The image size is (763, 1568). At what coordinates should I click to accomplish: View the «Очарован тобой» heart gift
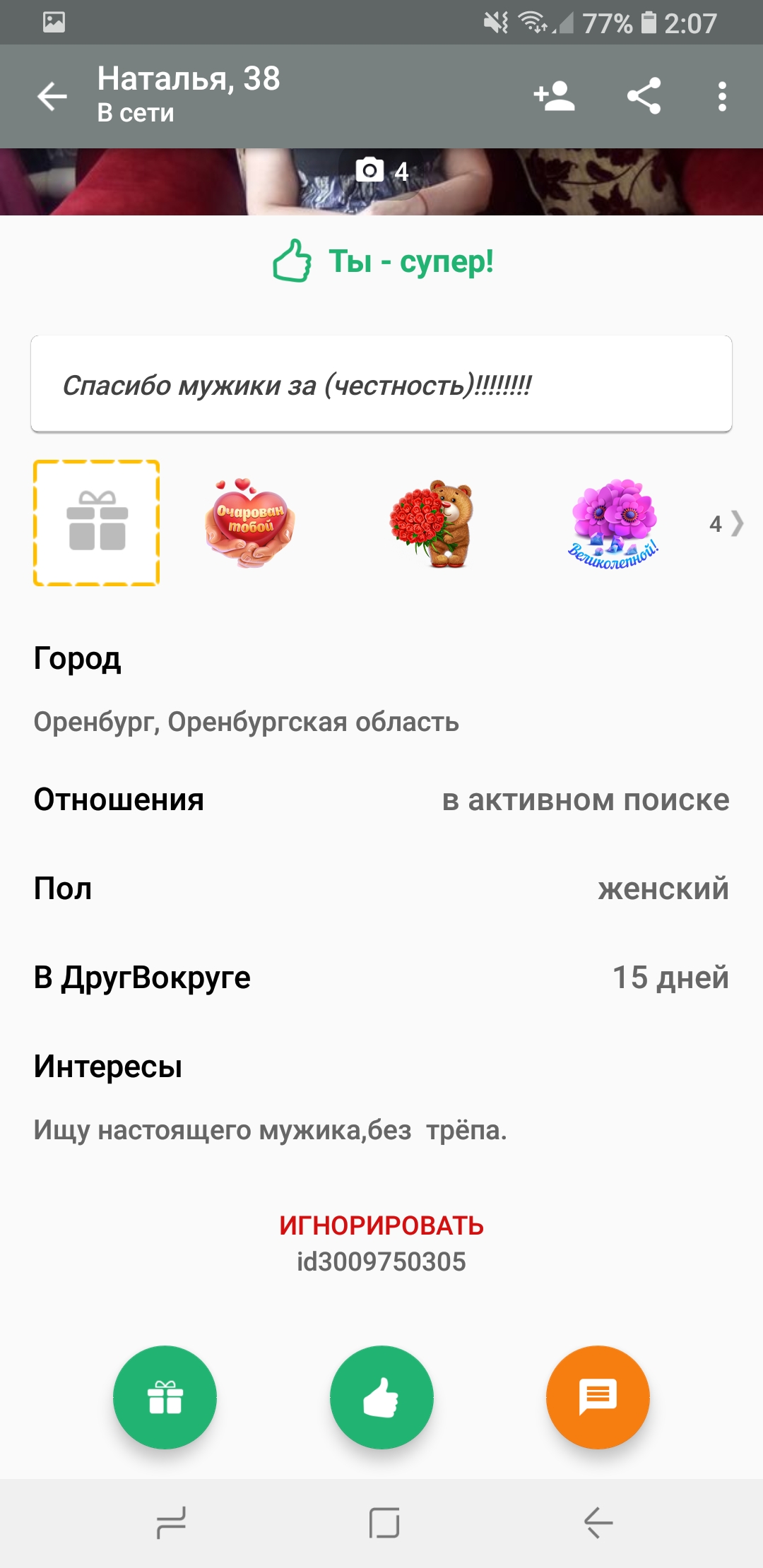(x=249, y=523)
